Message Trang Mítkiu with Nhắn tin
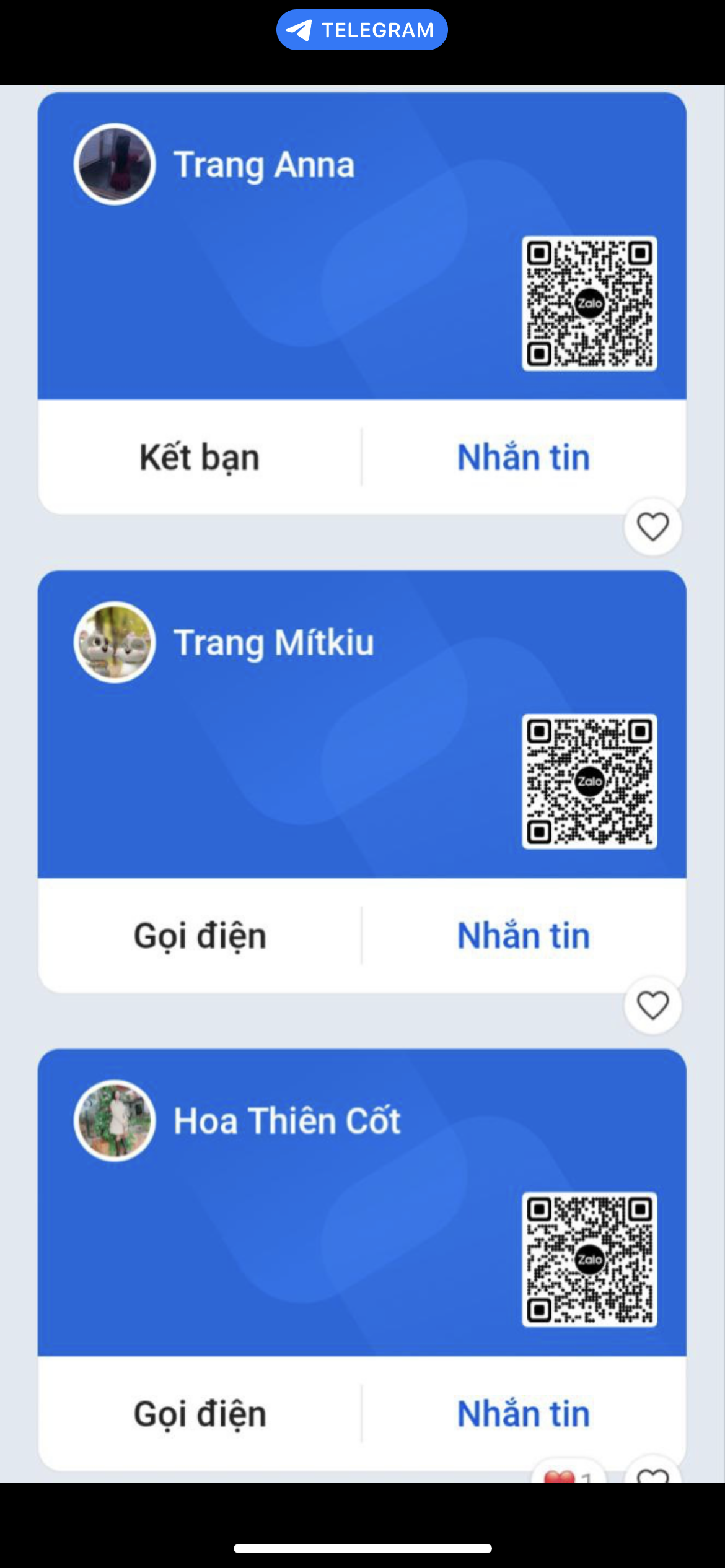 (x=524, y=935)
